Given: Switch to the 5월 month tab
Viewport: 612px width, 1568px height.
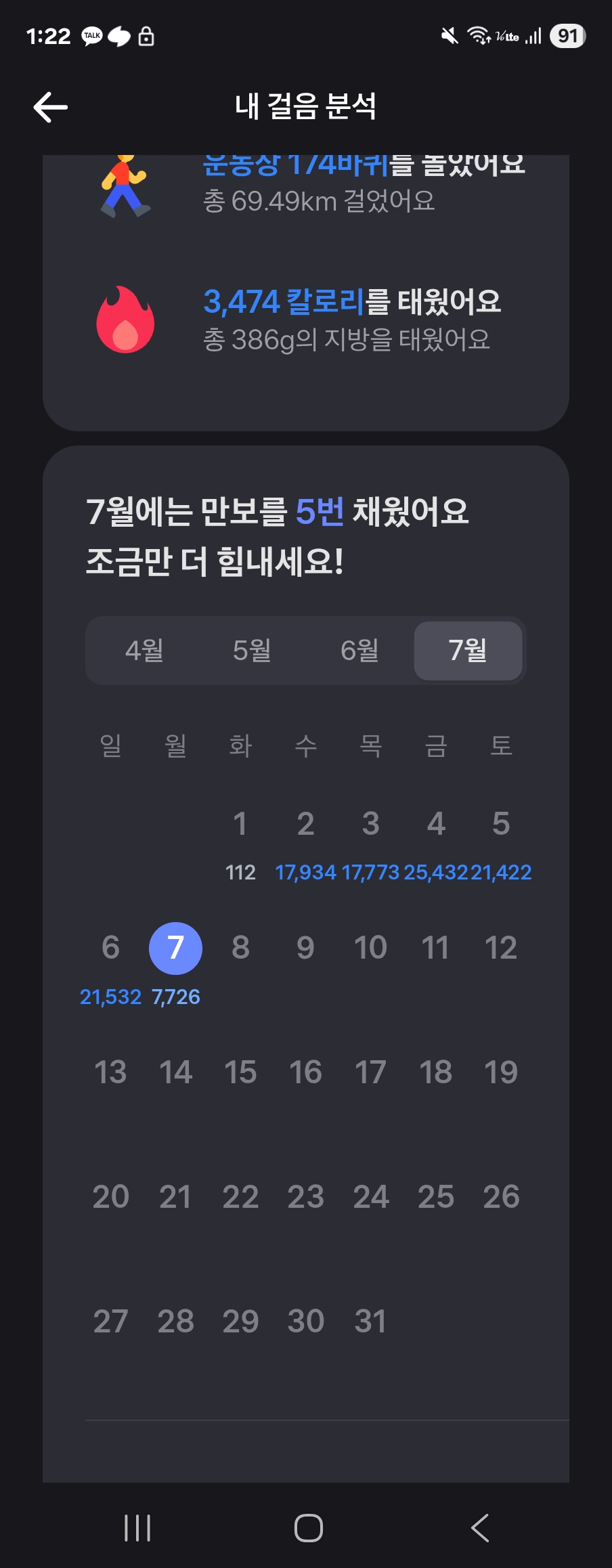Looking at the screenshot, I should (x=252, y=651).
